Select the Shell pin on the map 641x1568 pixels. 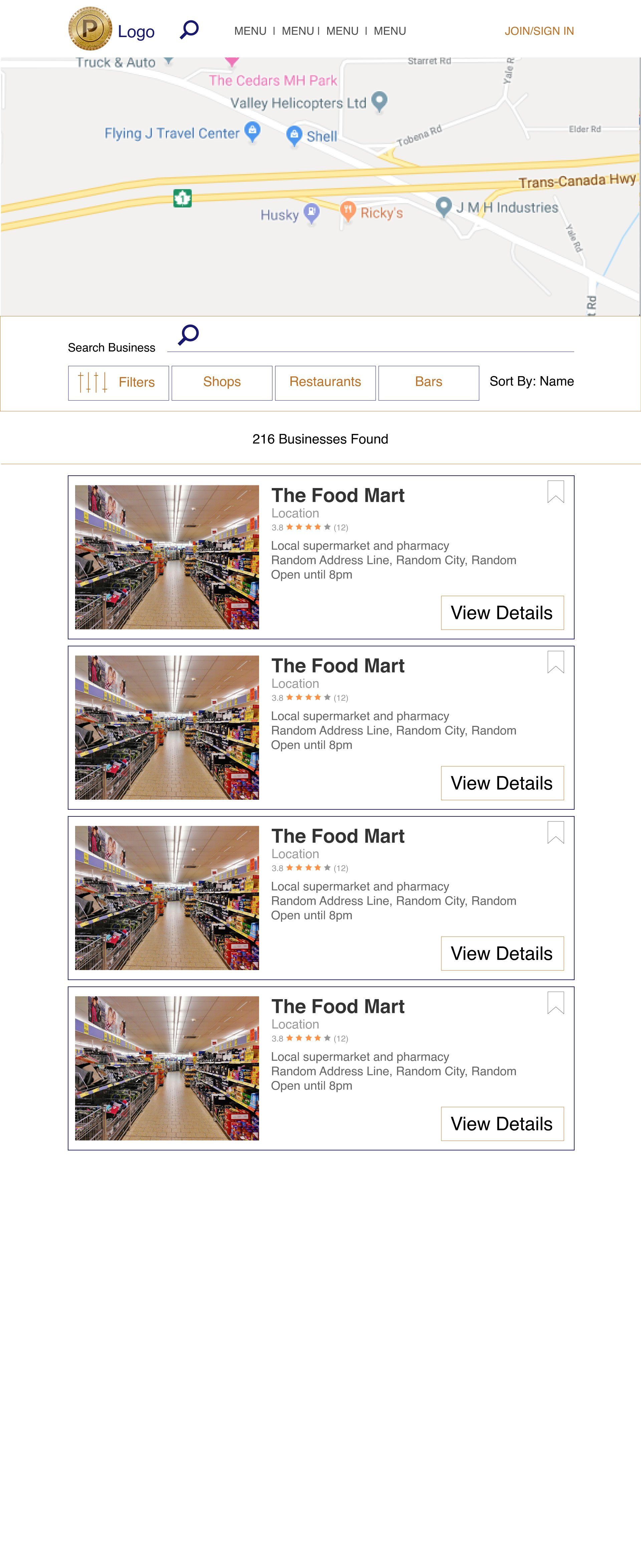[x=294, y=135]
